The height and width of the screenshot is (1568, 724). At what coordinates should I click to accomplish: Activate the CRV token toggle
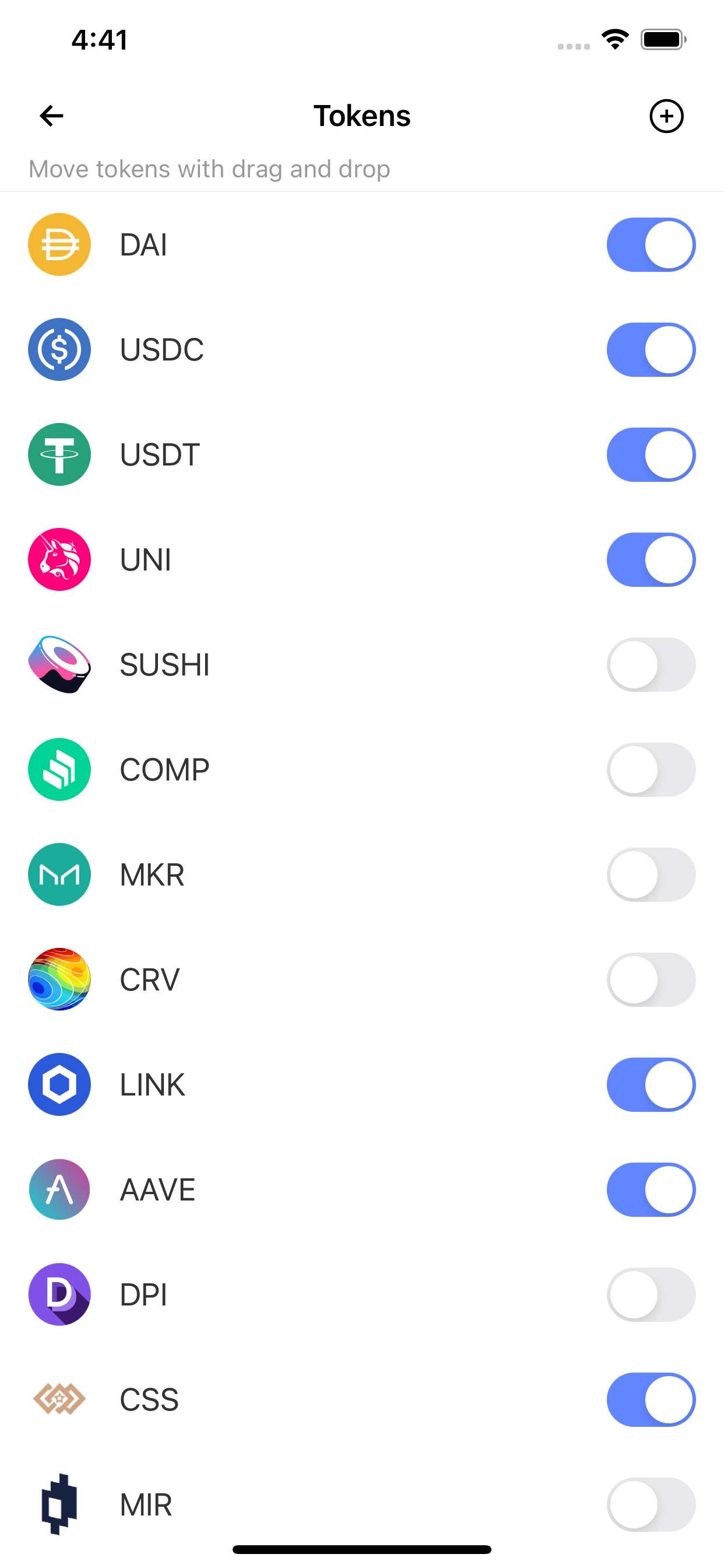pyautogui.click(x=651, y=979)
